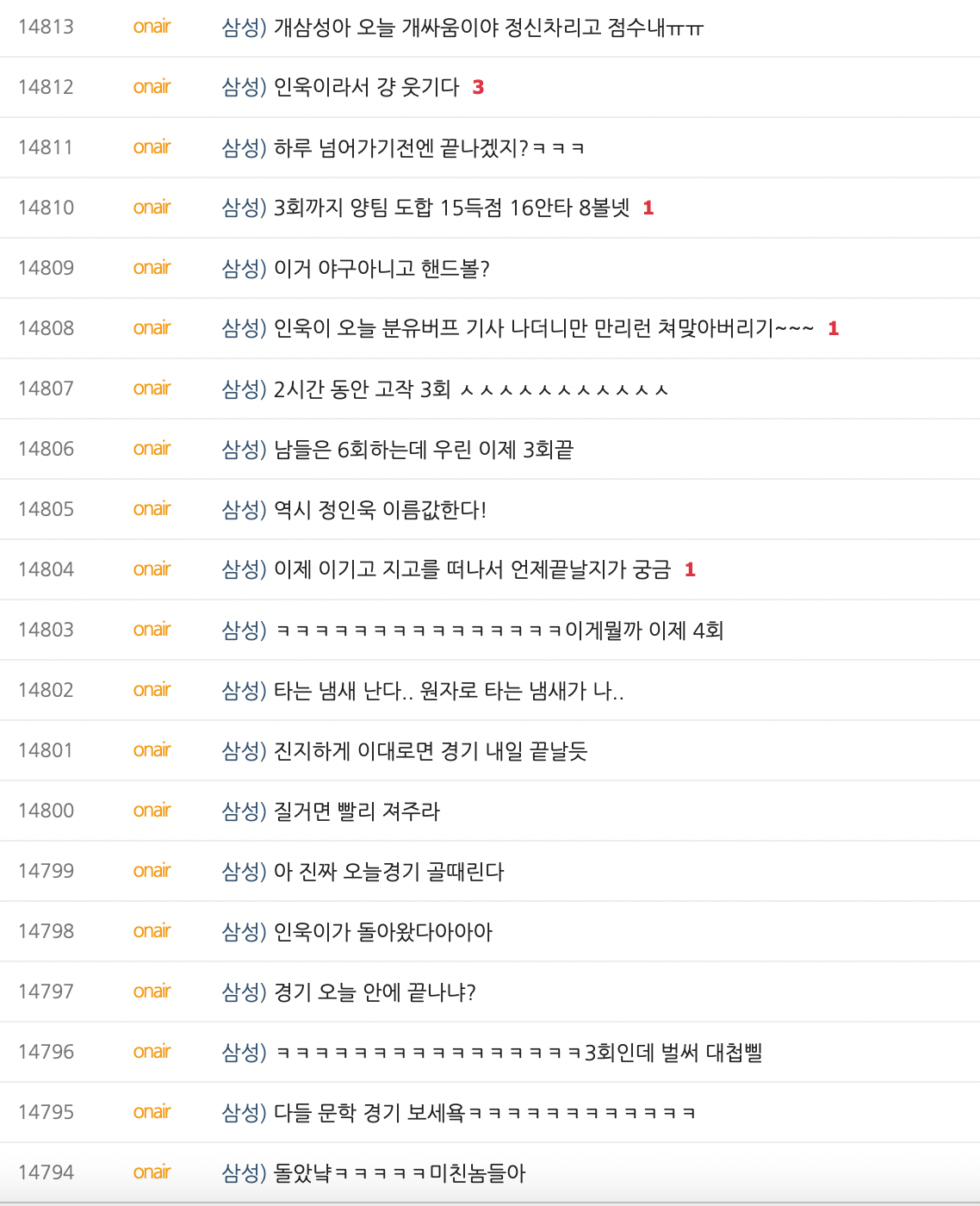Open post 14807 2시간 동안 고작 3회
The width and height of the screenshot is (980, 1206).
click(444, 389)
